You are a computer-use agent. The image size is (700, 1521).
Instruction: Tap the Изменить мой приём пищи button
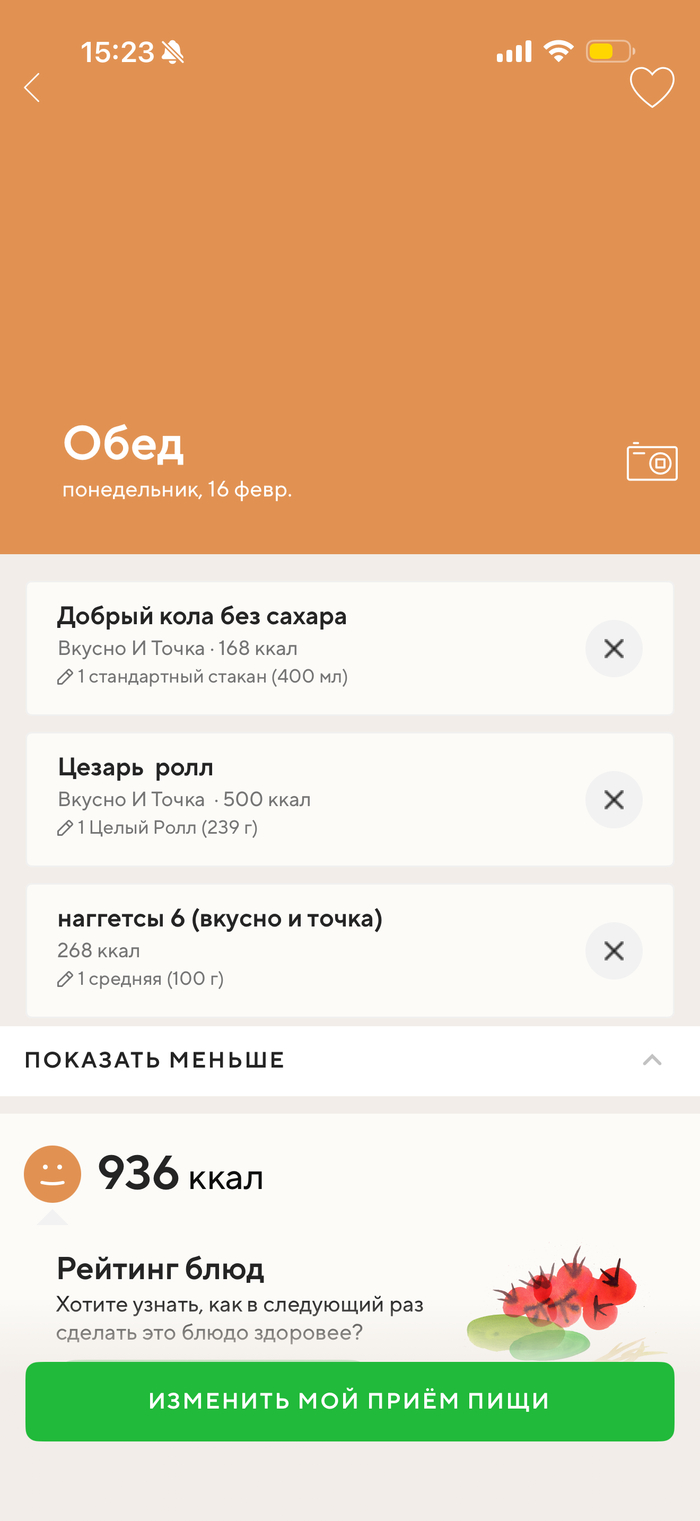click(x=350, y=1400)
